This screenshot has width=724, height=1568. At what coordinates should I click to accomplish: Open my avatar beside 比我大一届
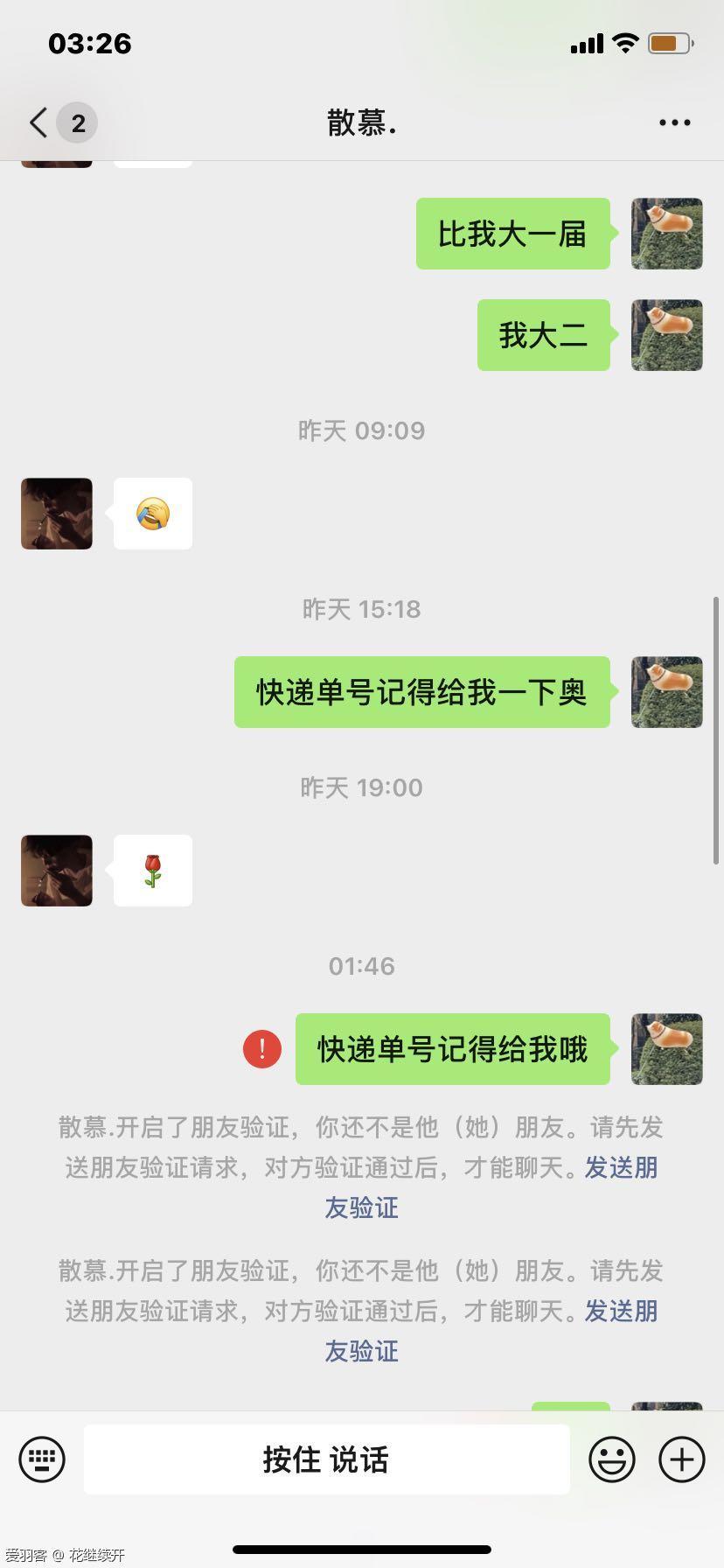click(666, 234)
